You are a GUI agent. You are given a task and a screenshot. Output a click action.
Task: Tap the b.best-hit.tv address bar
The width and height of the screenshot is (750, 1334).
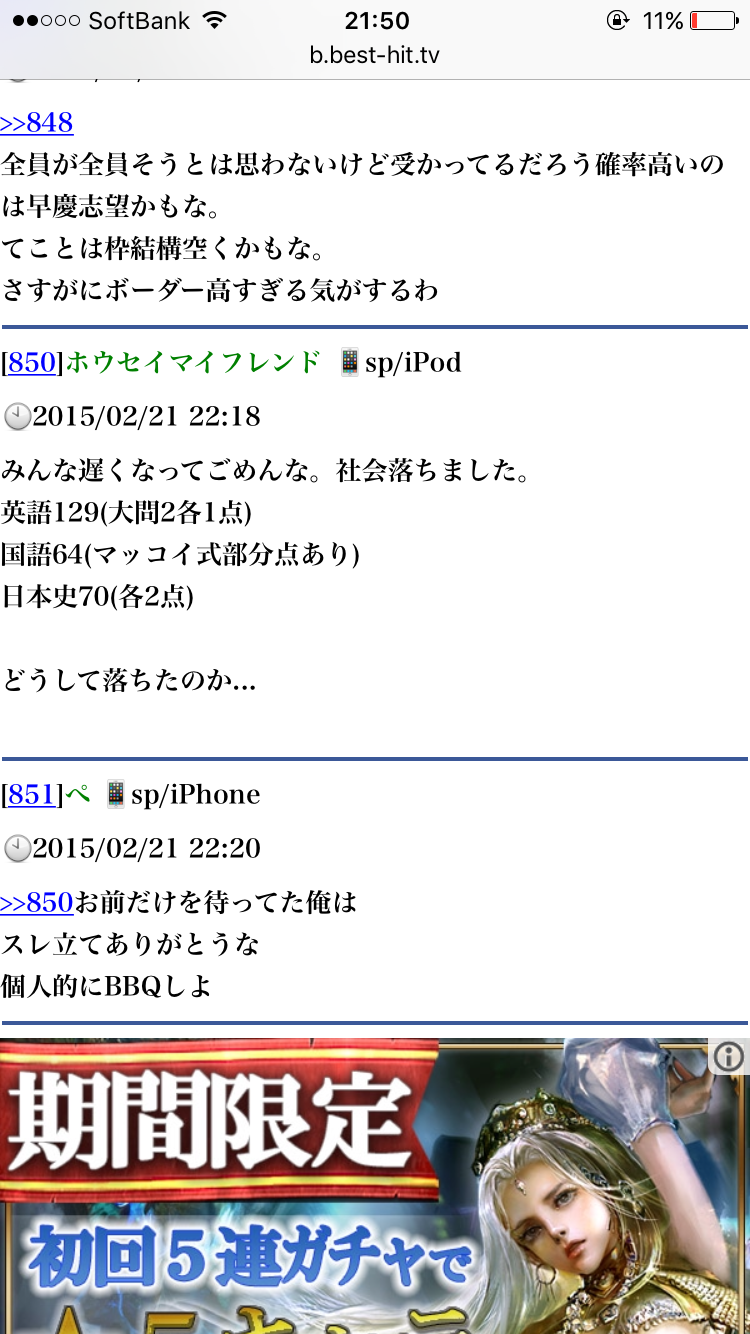[375, 55]
